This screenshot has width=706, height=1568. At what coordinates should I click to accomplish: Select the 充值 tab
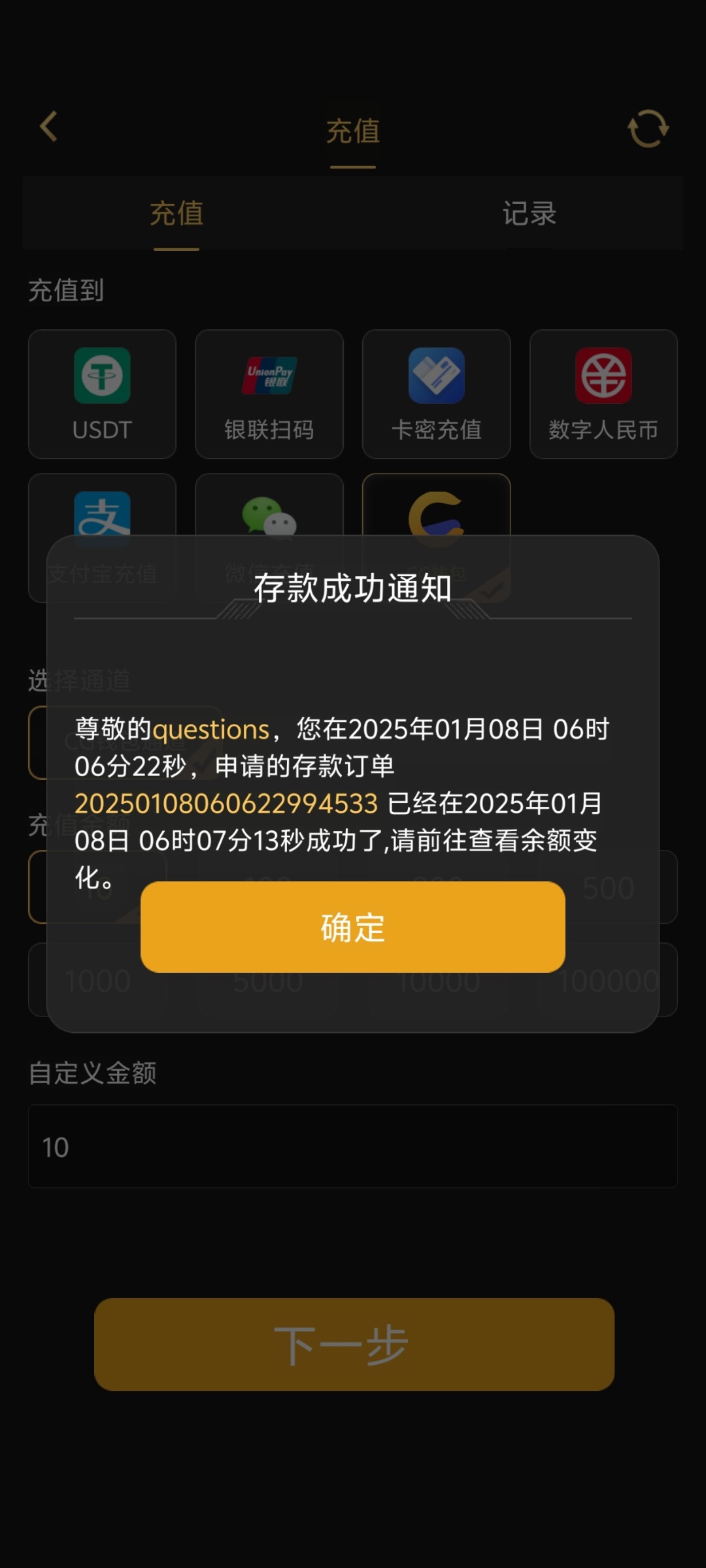coord(176,214)
